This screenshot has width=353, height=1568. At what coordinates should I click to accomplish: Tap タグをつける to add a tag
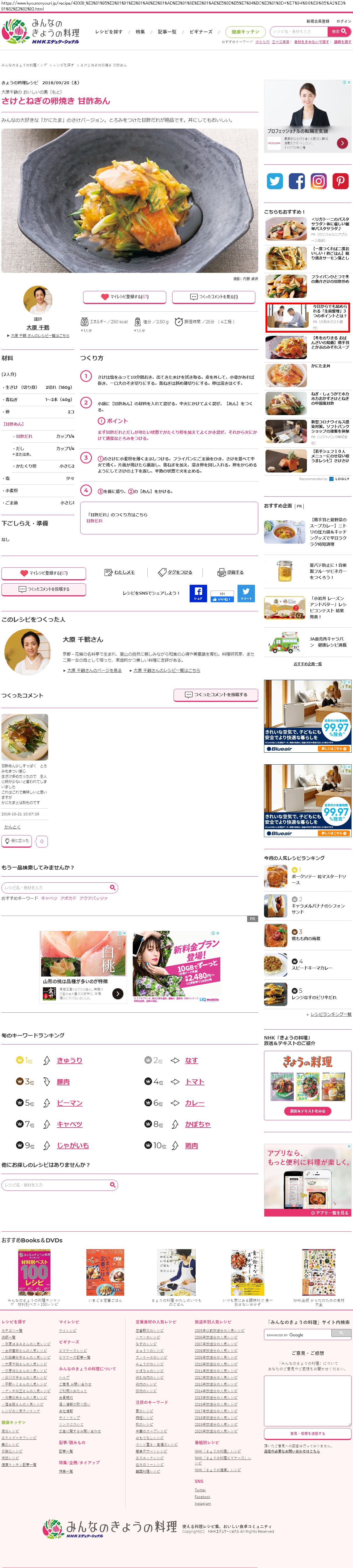[x=175, y=572]
